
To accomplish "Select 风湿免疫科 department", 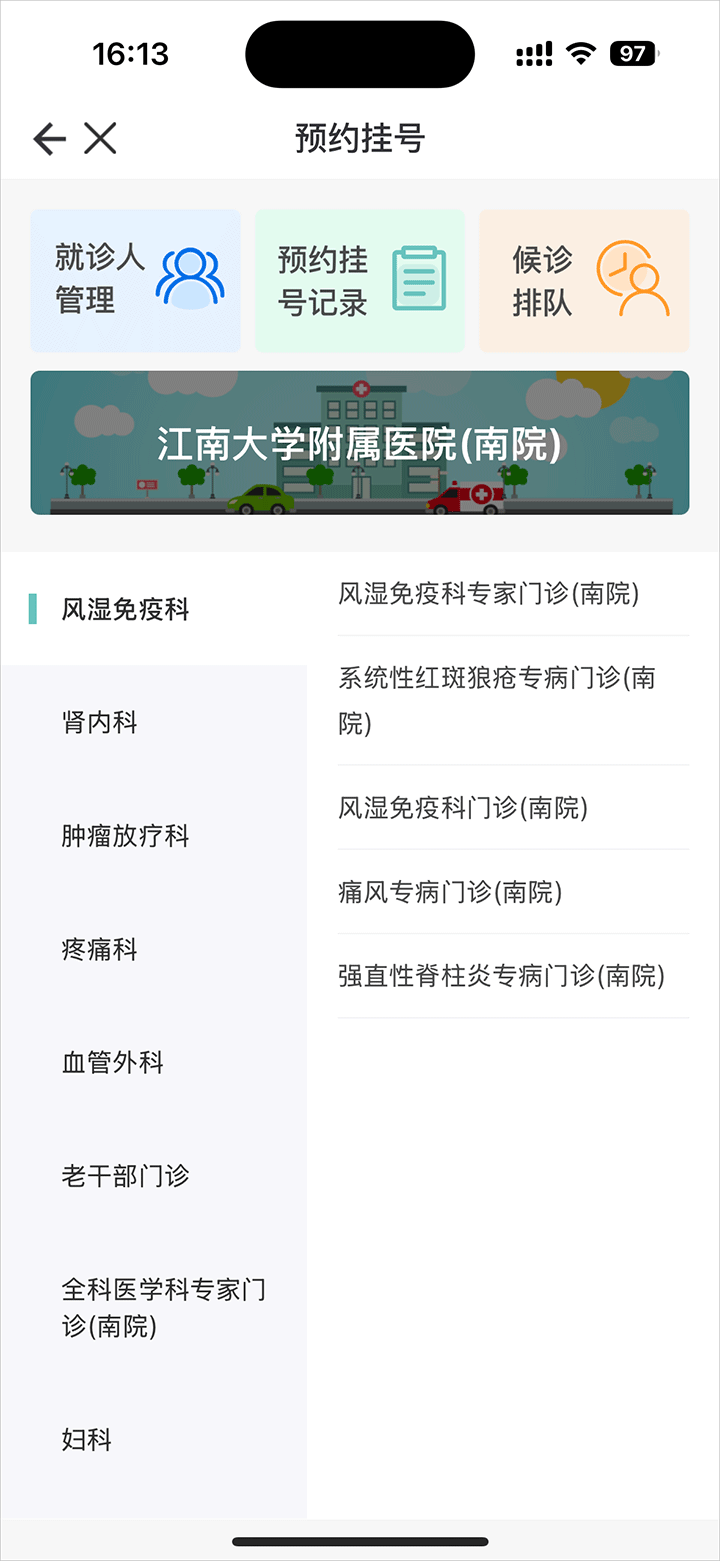I will pos(126,609).
